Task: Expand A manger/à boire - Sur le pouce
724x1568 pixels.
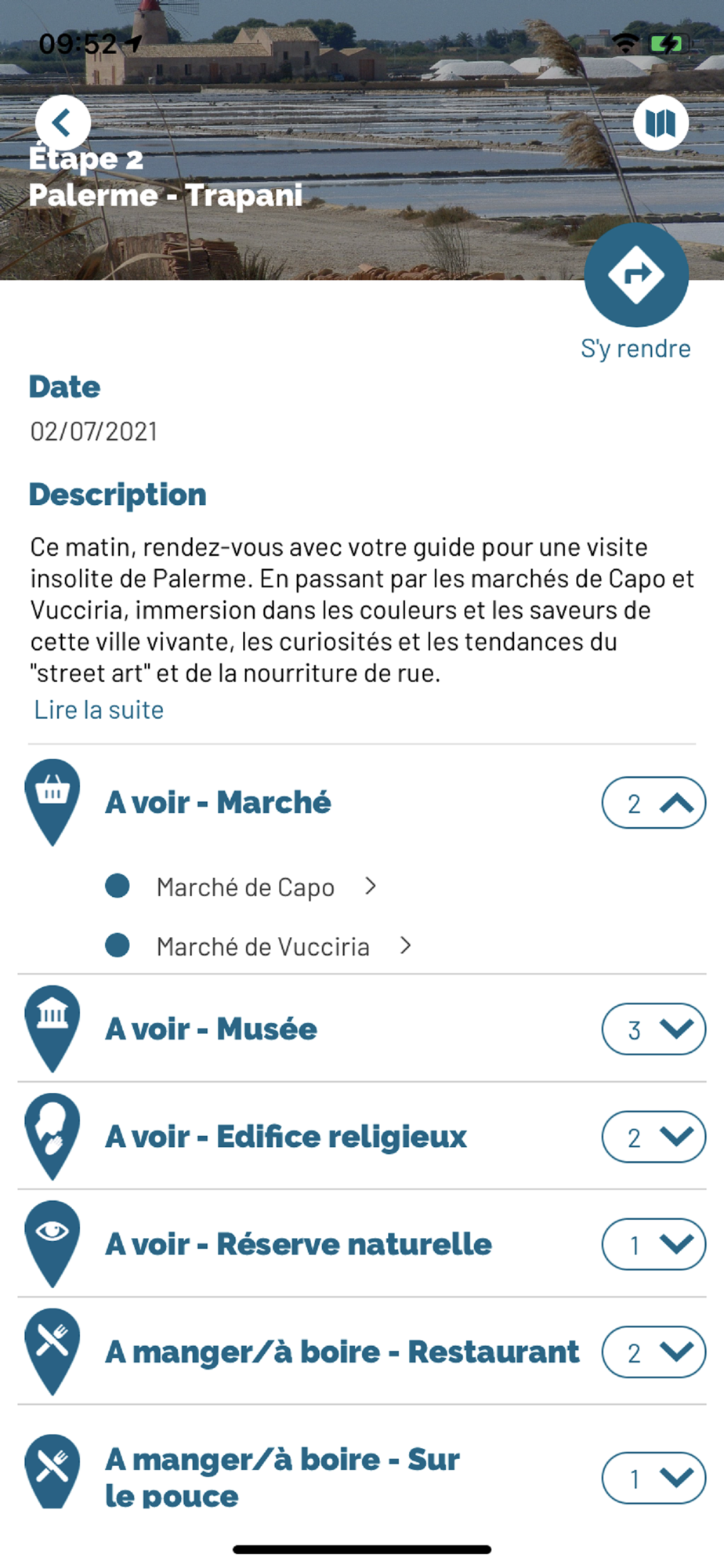Action: [x=653, y=1478]
